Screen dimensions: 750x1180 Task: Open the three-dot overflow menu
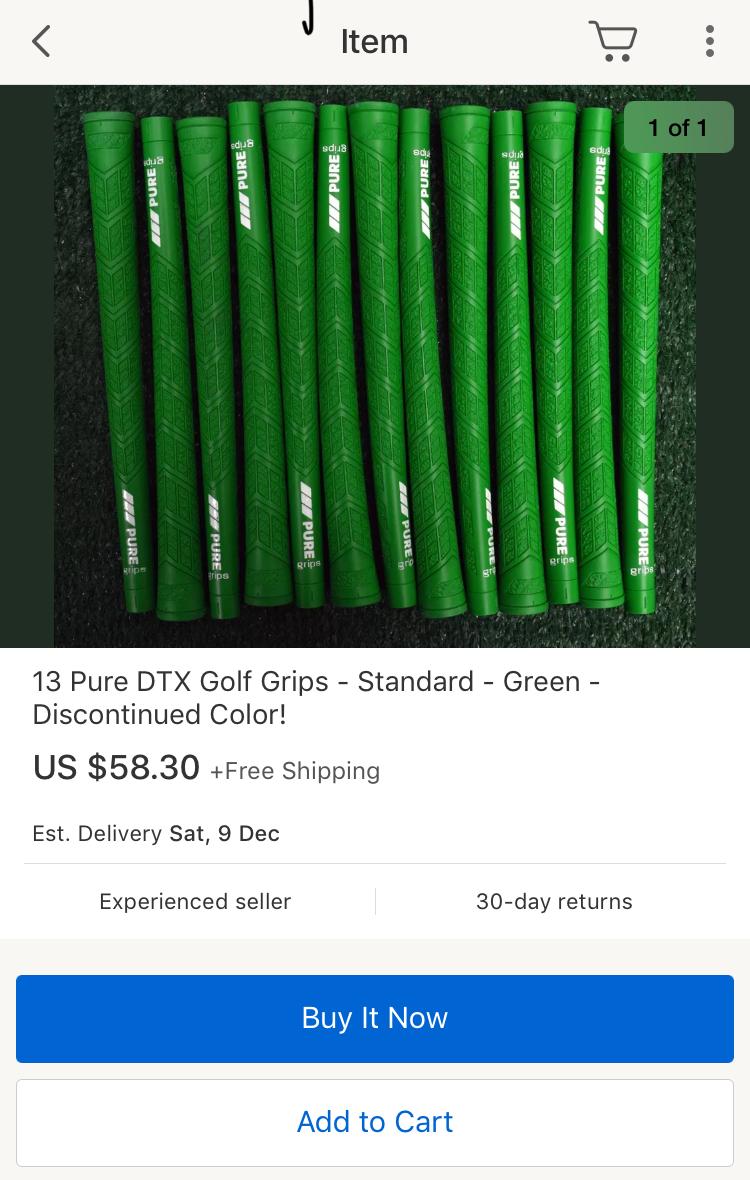pos(709,42)
